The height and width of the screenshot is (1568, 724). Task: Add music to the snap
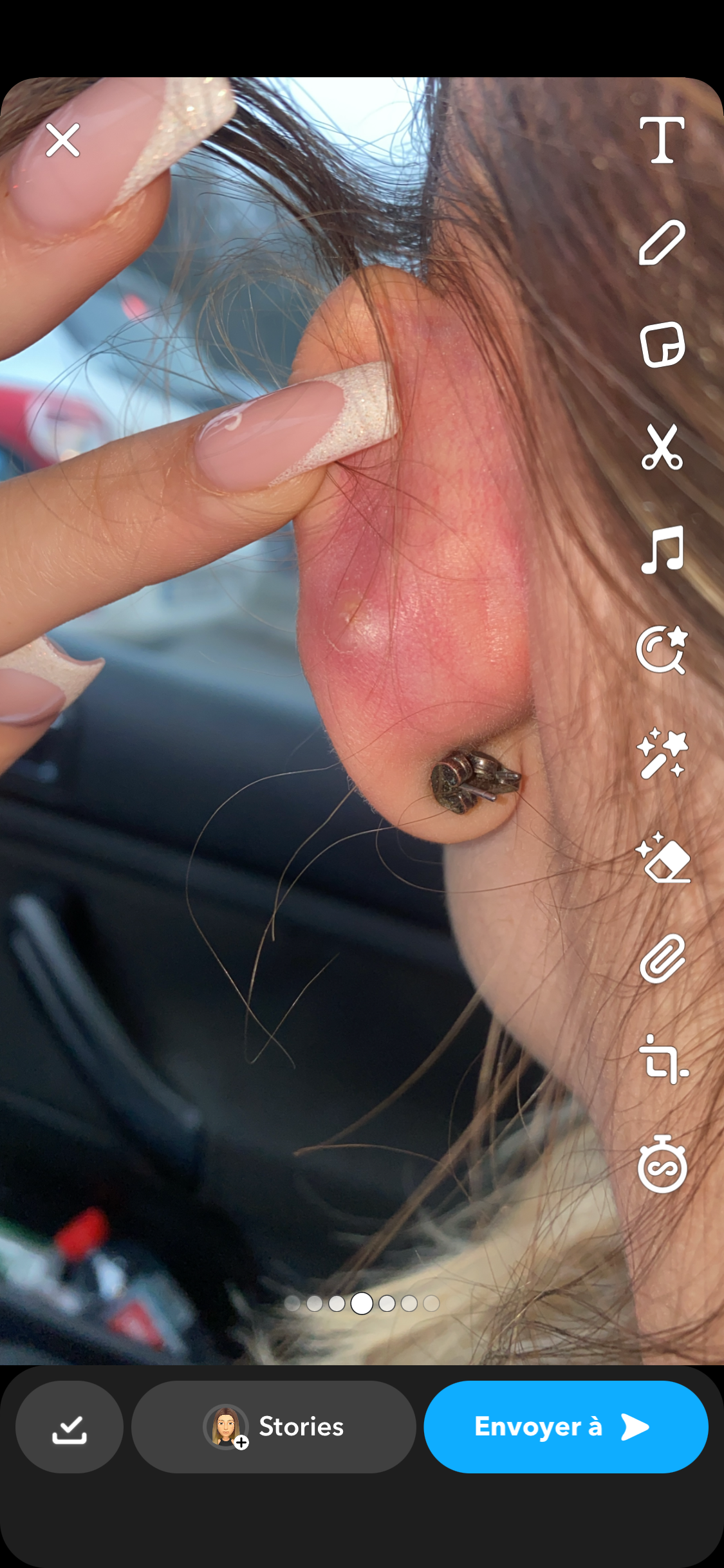662,549
